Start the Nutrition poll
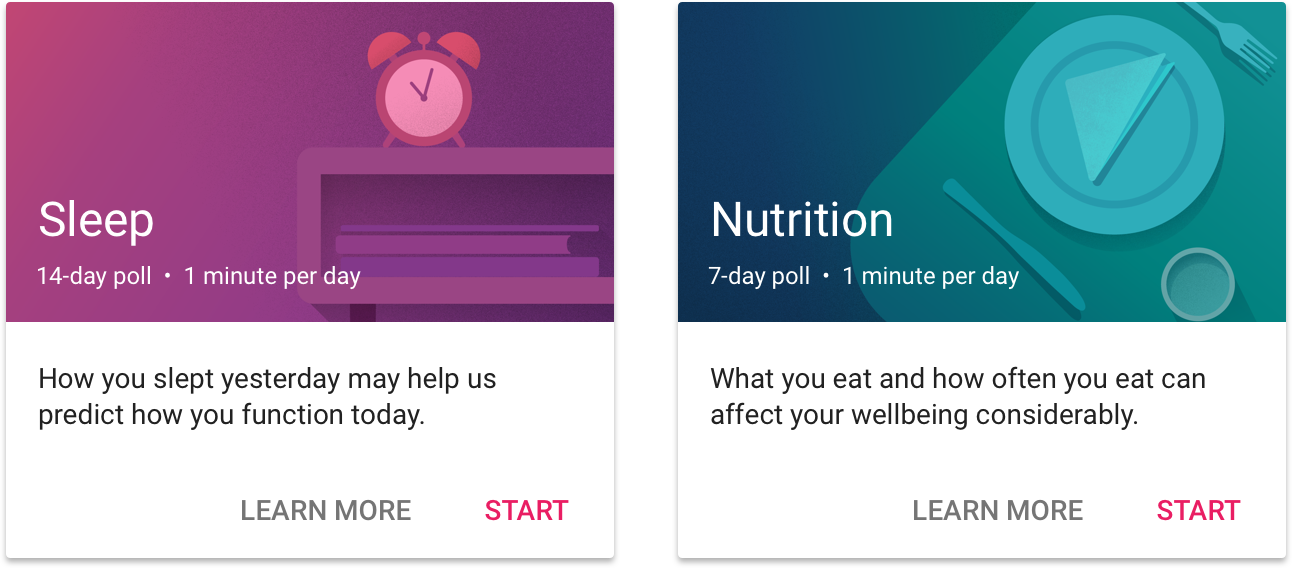1292x568 pixels. tap(1198, 510)
